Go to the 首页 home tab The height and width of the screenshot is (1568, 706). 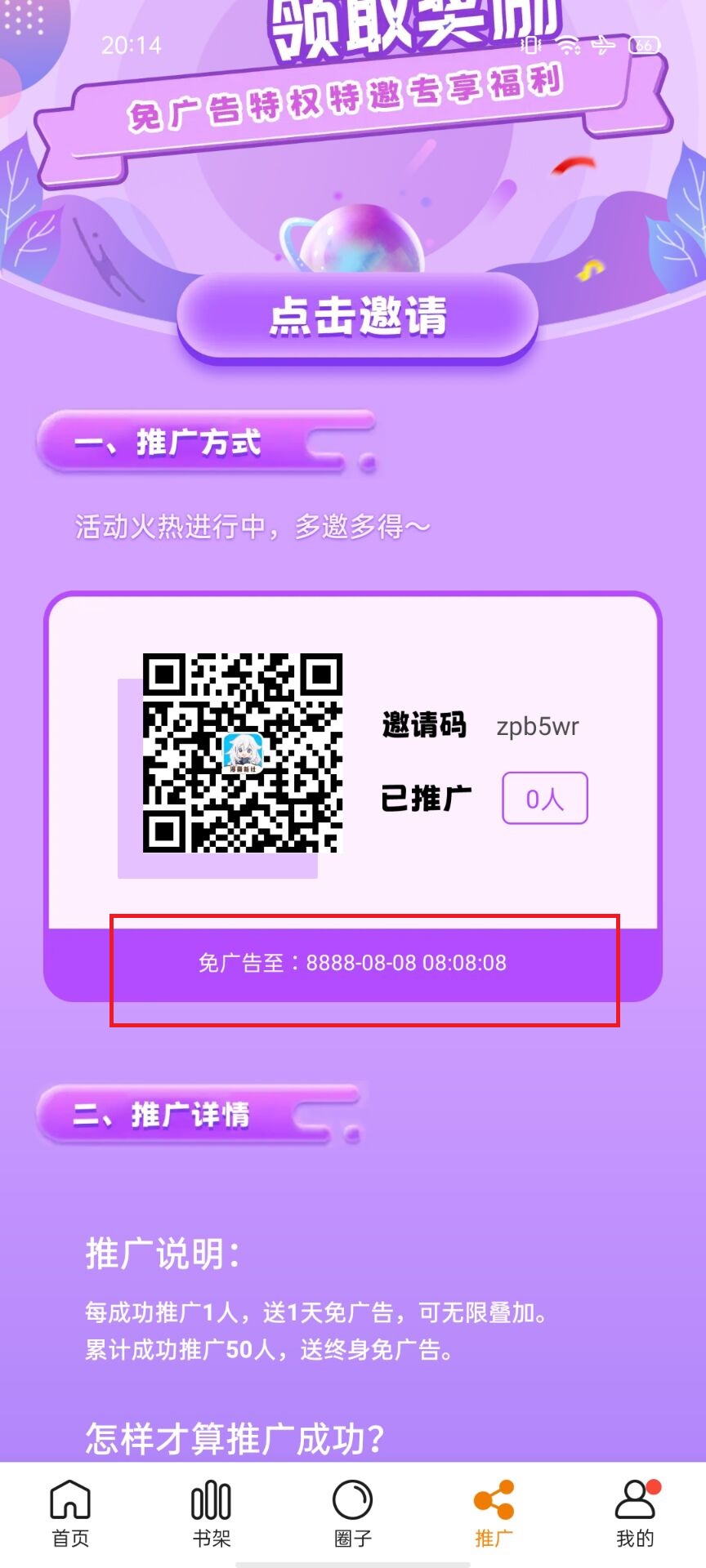point(70,1513)
